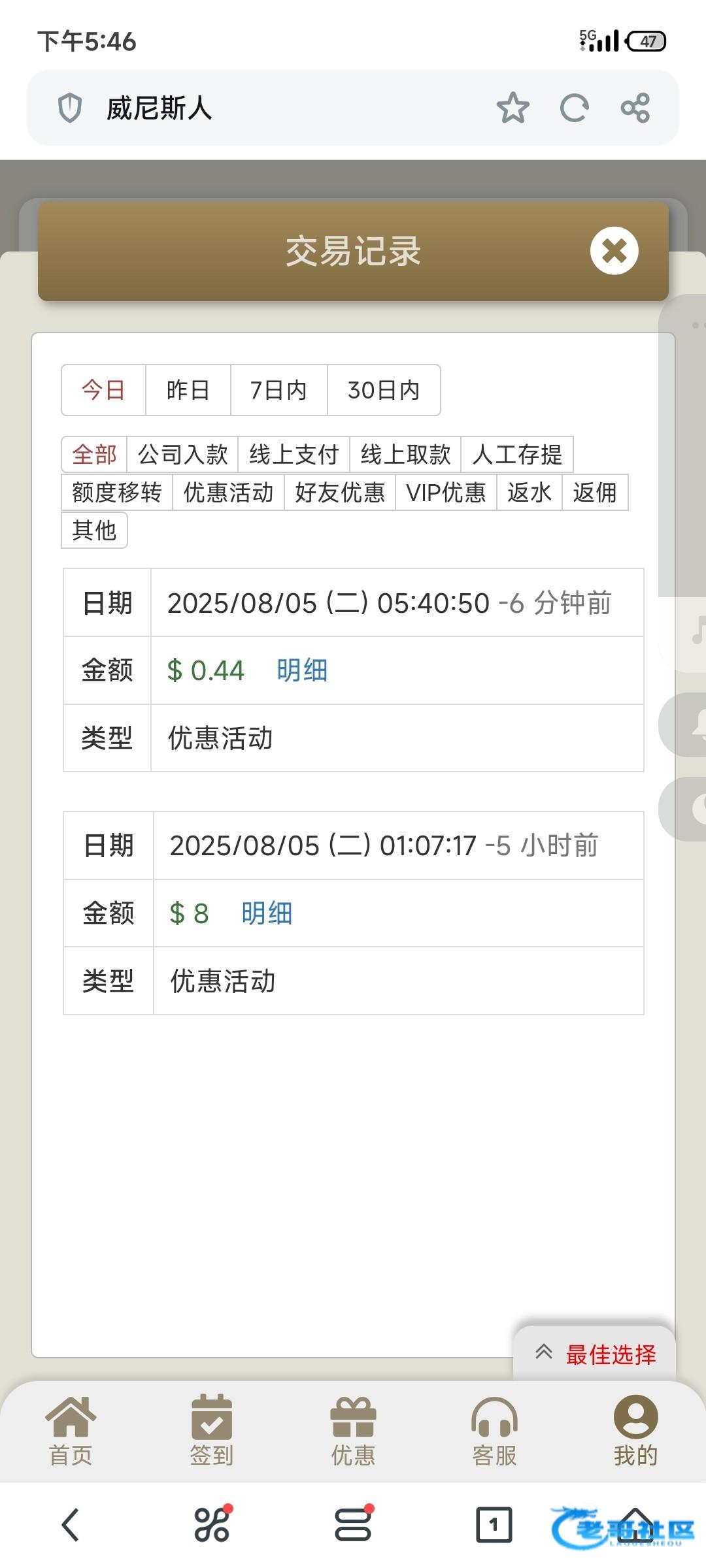
Task: Contact 客服 support
Action: [x=494, y=1431]
